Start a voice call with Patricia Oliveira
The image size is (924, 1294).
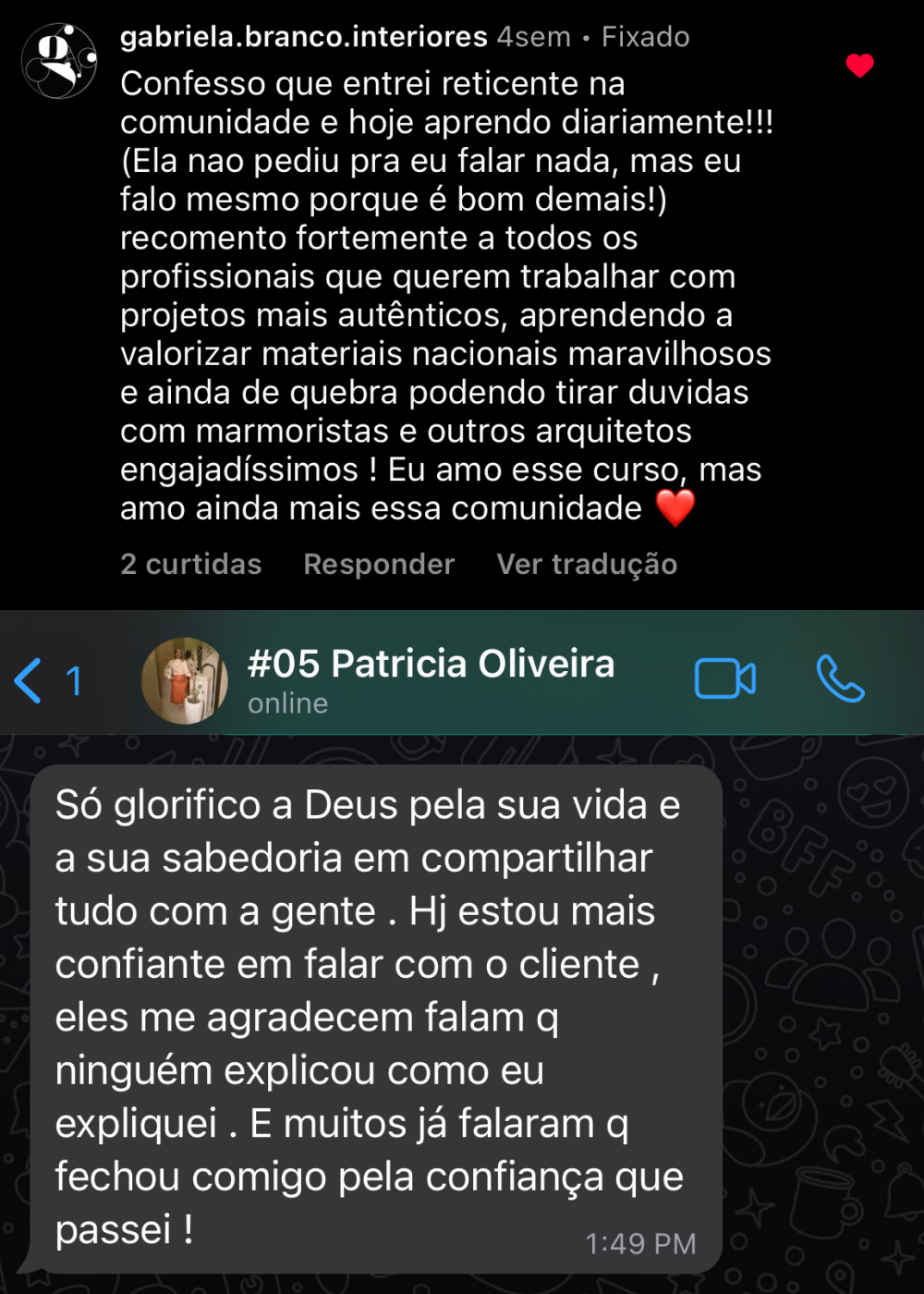point(842,679)
